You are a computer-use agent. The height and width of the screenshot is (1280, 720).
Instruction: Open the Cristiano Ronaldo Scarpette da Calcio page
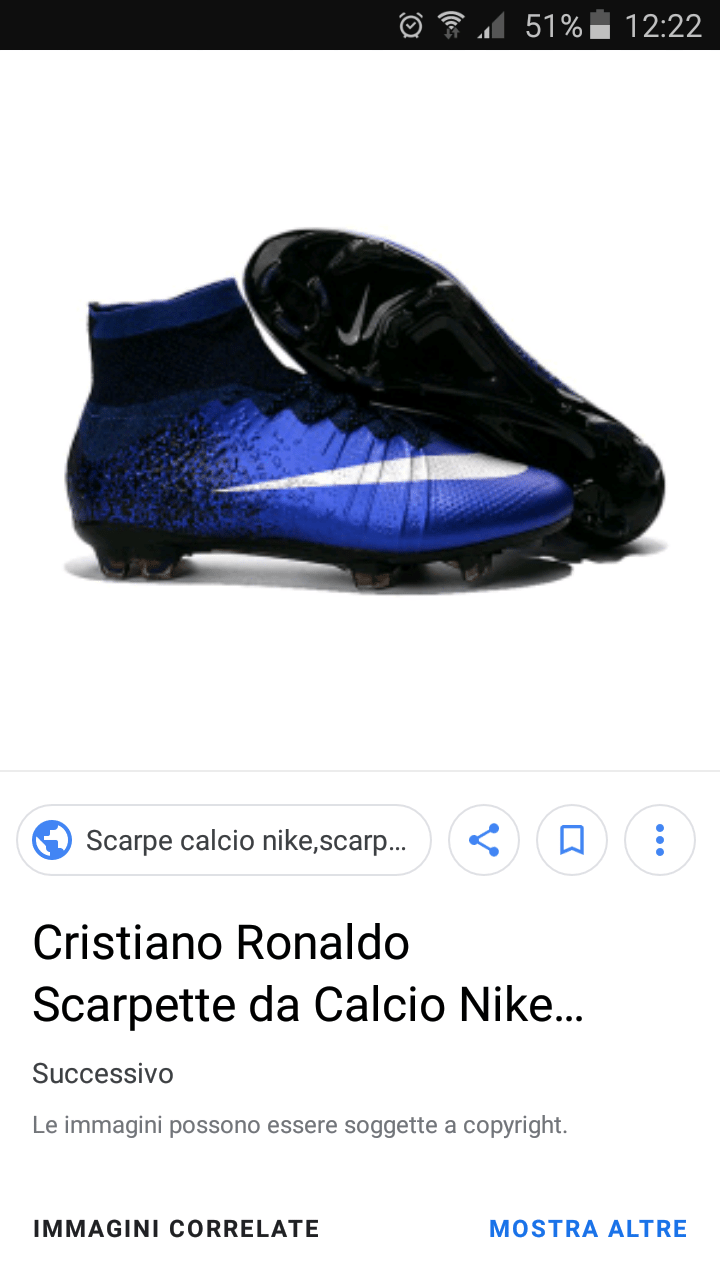click(x=308, y=974)
